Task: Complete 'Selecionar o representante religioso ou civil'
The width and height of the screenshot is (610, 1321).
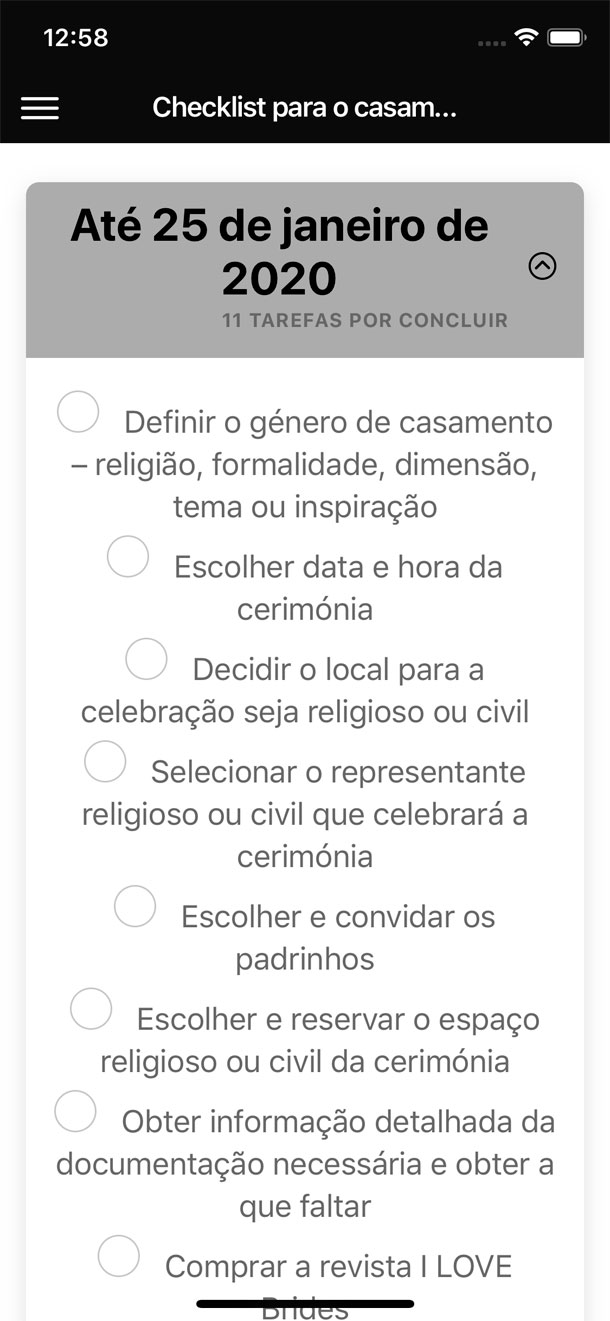Action: [105, 761]
